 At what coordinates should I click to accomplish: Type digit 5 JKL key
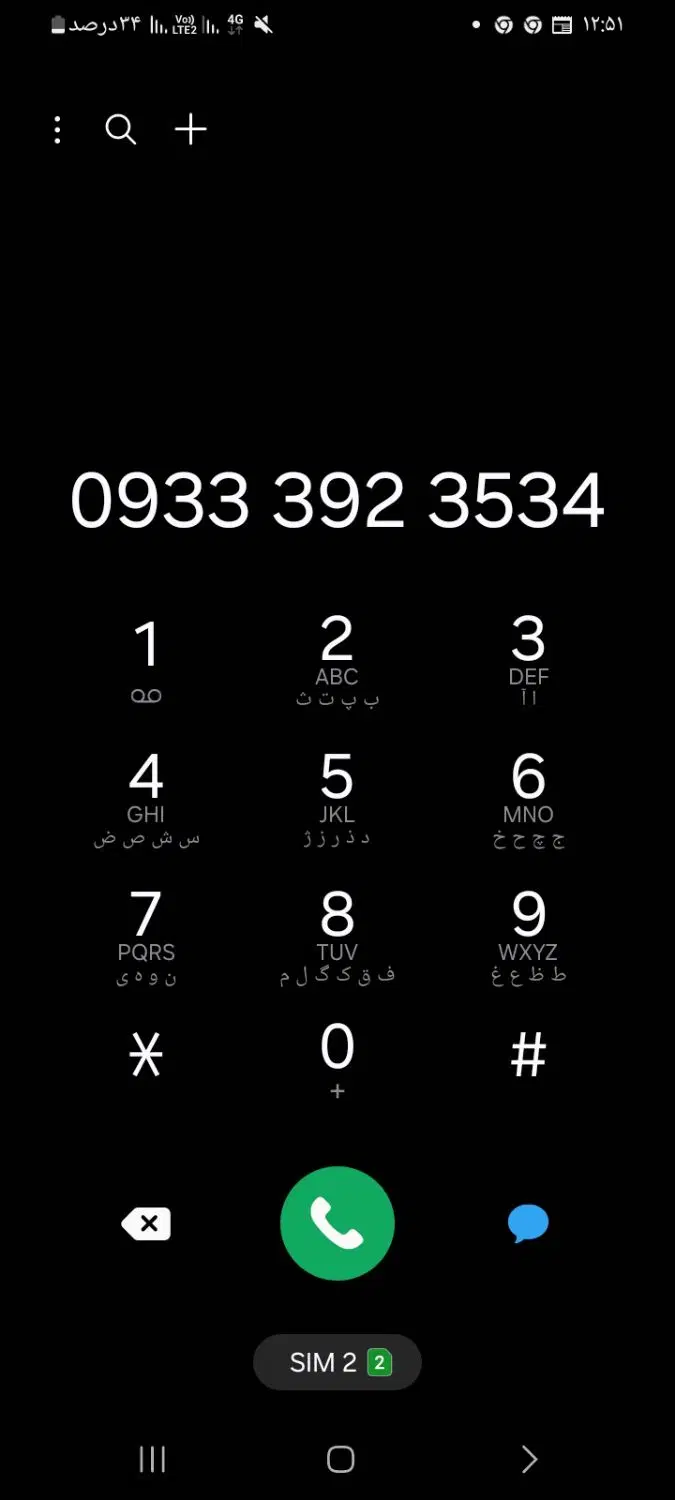pos(337,798)
